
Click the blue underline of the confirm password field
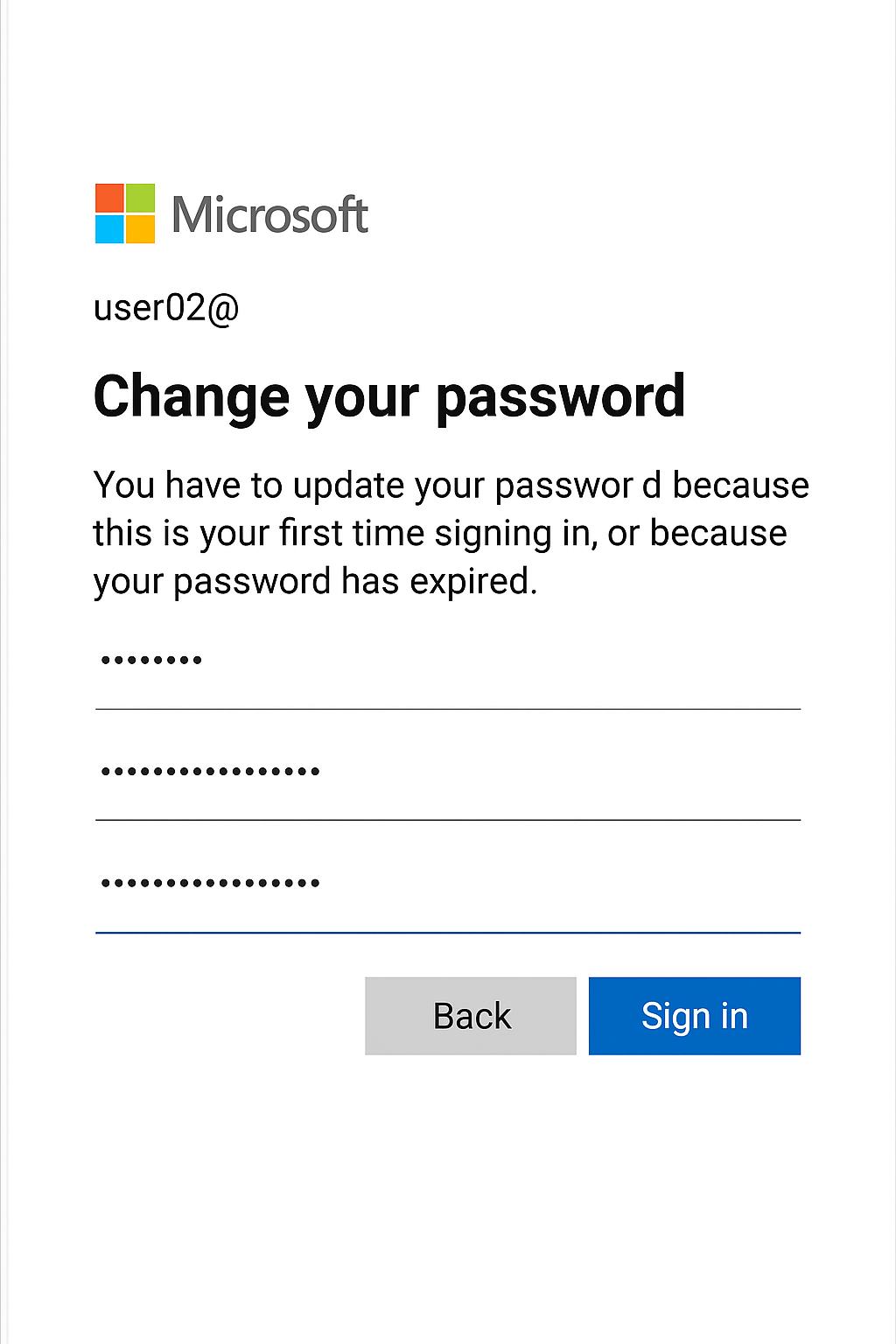[x=448, y=934]
